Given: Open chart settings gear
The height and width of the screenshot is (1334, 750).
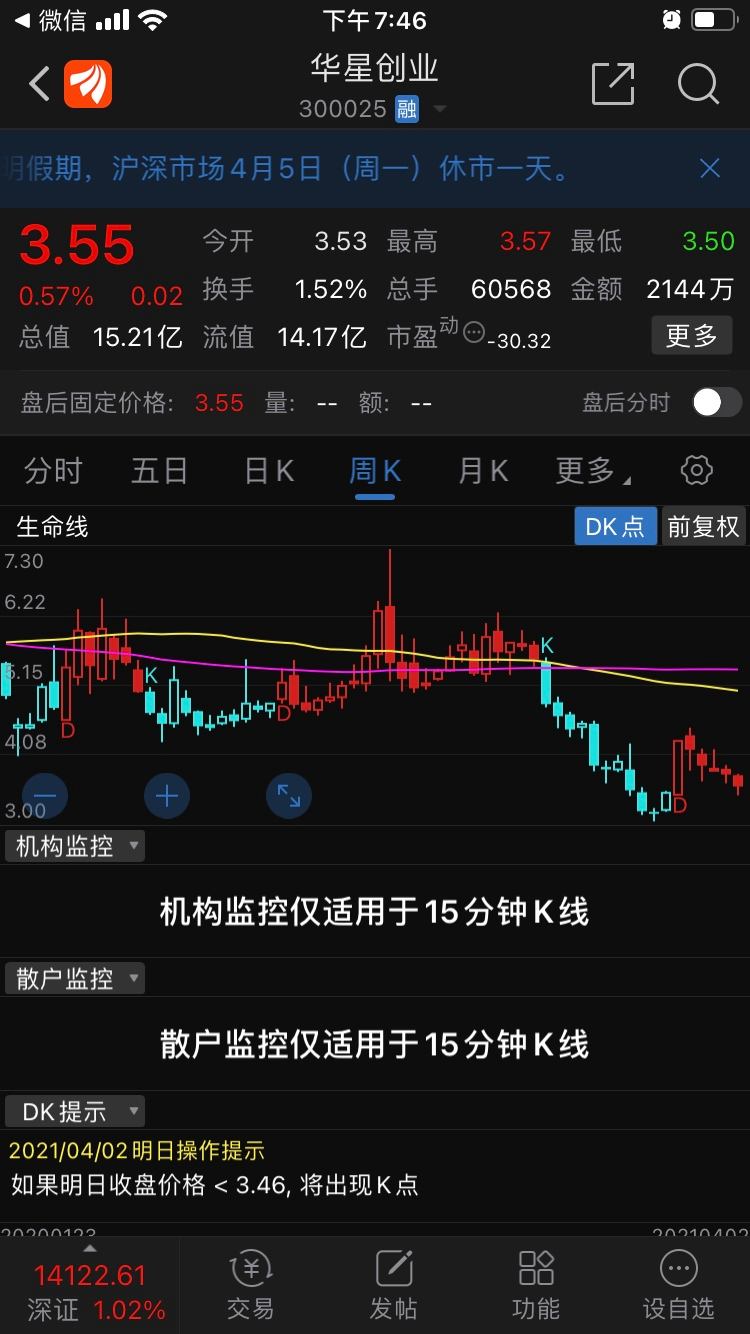Looking at the screenshot, I should (x=696, y=470).
